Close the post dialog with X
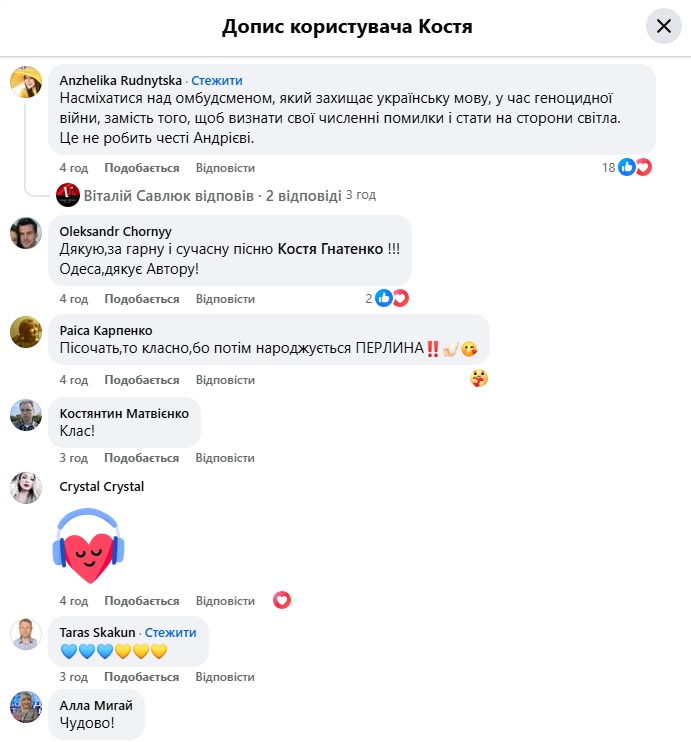This screenshot has width=691, height=742. tap(663, 27)
